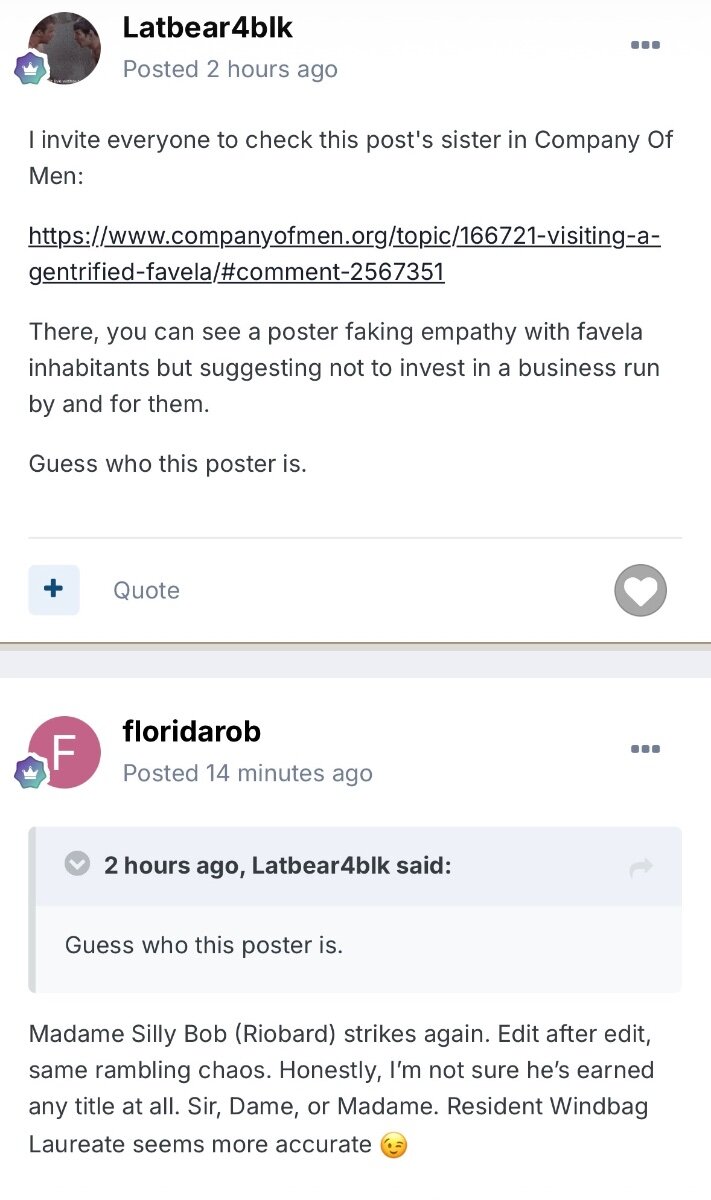Jump to the original quoted post arrow
This screenshot has width=711, height=1200.
[x=641, y=868]
